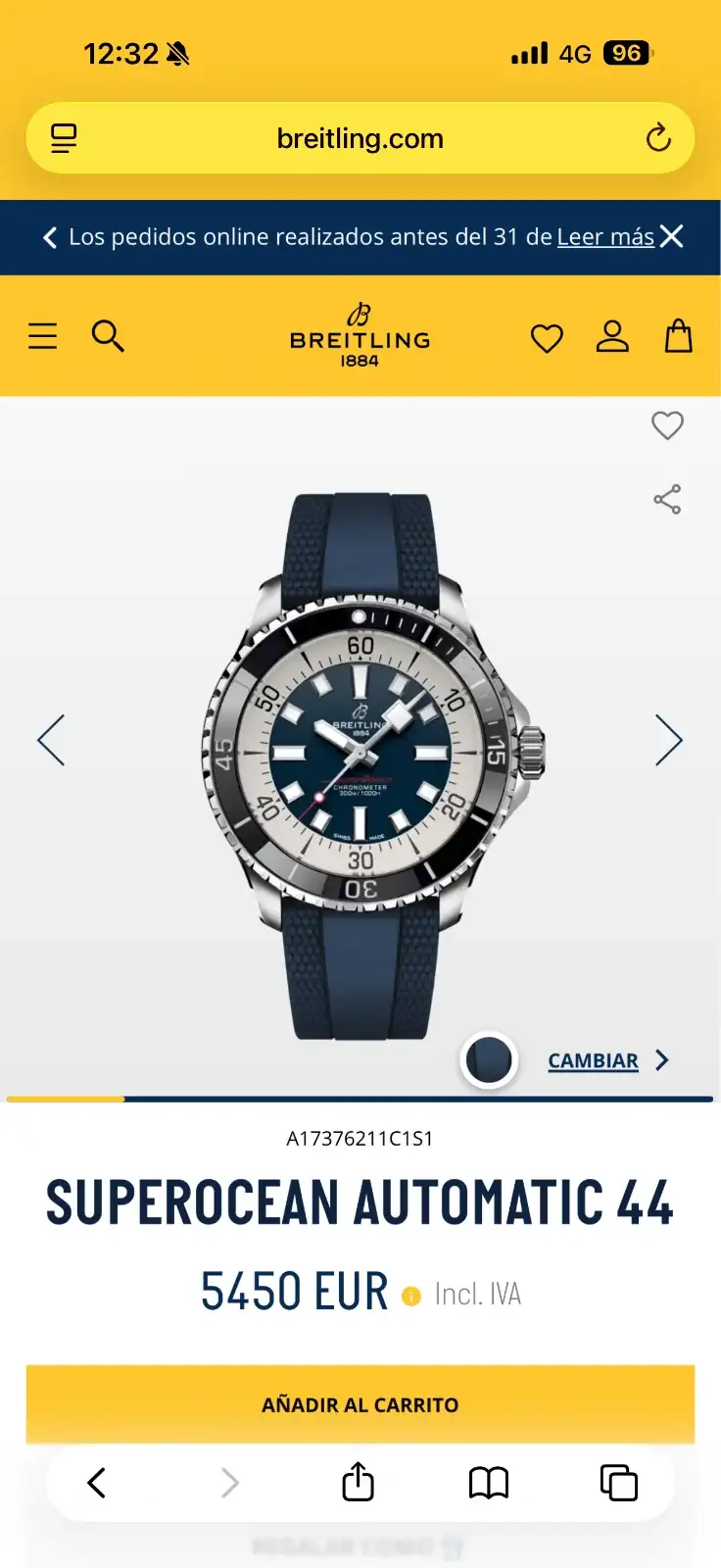The height and width of the screenshot is (1568, 721).
Task: Dismiss the online orders banner
Action: coord(672,236)
